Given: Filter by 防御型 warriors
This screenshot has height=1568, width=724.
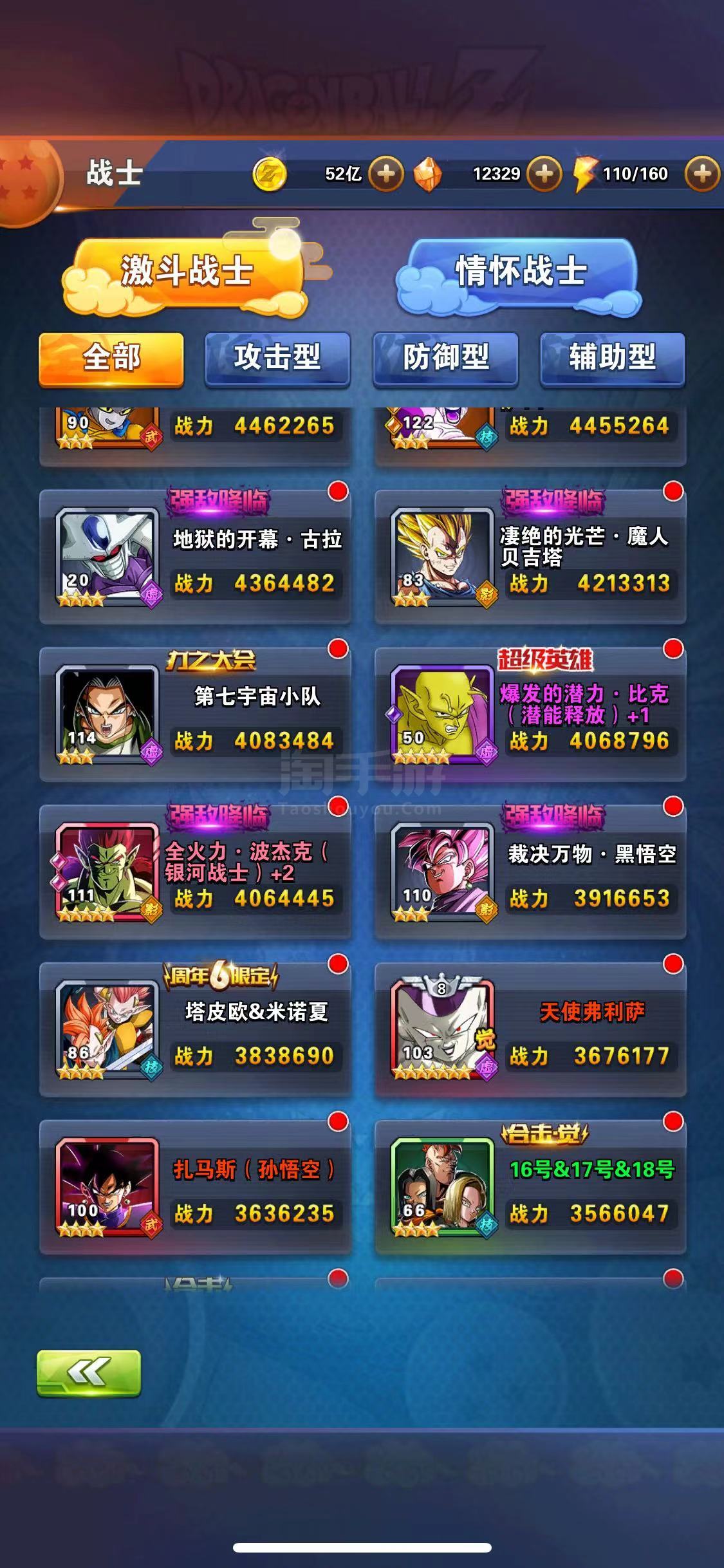Looking at the screenshot, I should pyautogui.click(x=445, y=359).
